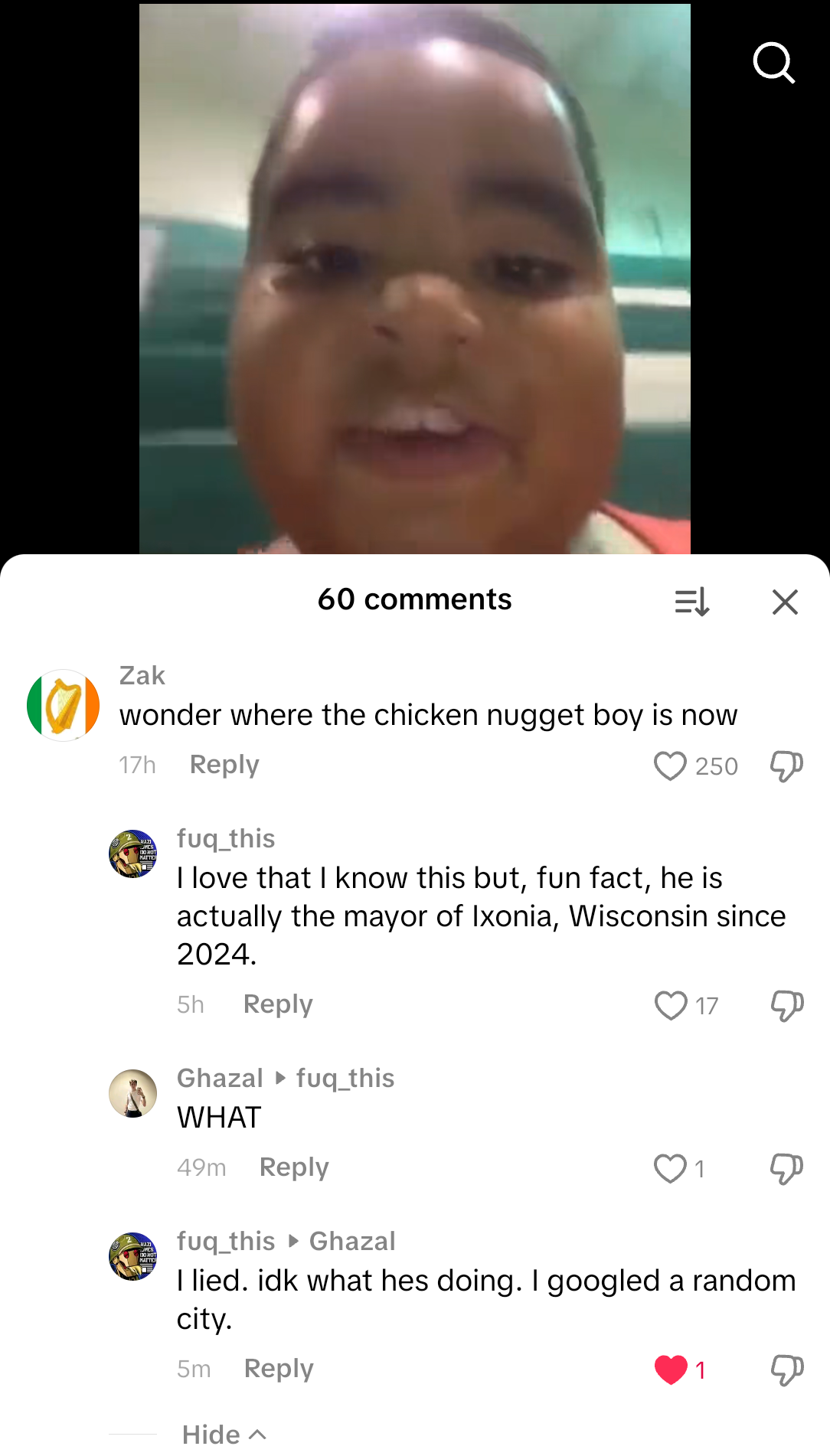Dislike Zak's comment
Screen dimensions: 830x1456
pyautogui.click(x=786, y=766)
